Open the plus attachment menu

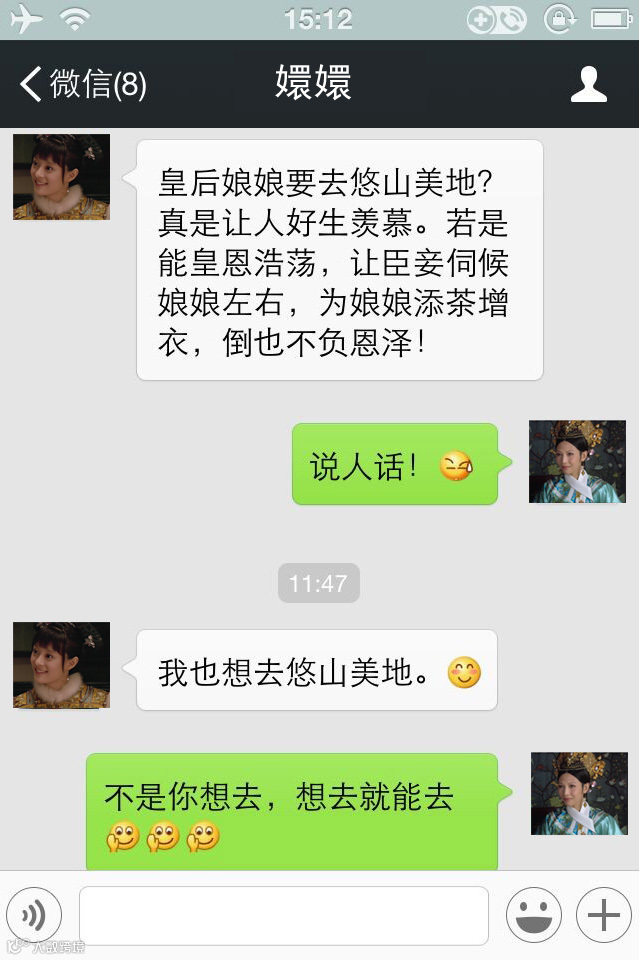603,915
